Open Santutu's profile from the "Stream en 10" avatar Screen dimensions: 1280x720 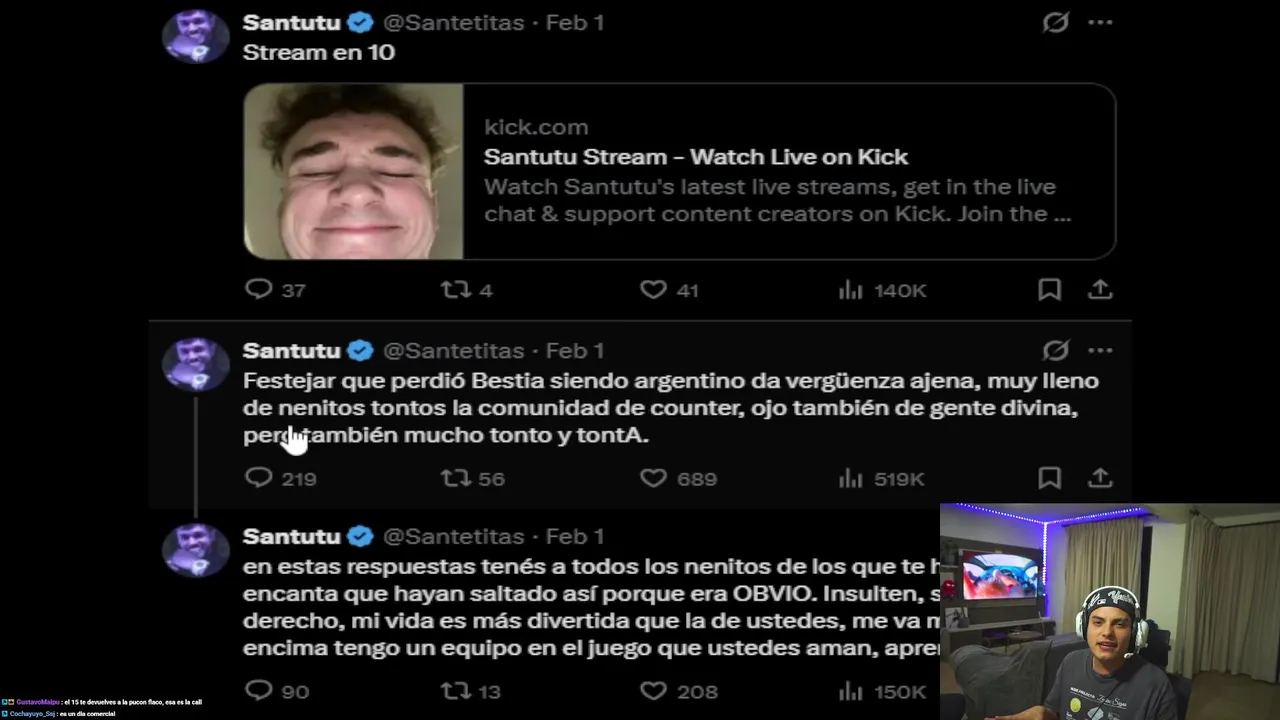coord(195,37)
